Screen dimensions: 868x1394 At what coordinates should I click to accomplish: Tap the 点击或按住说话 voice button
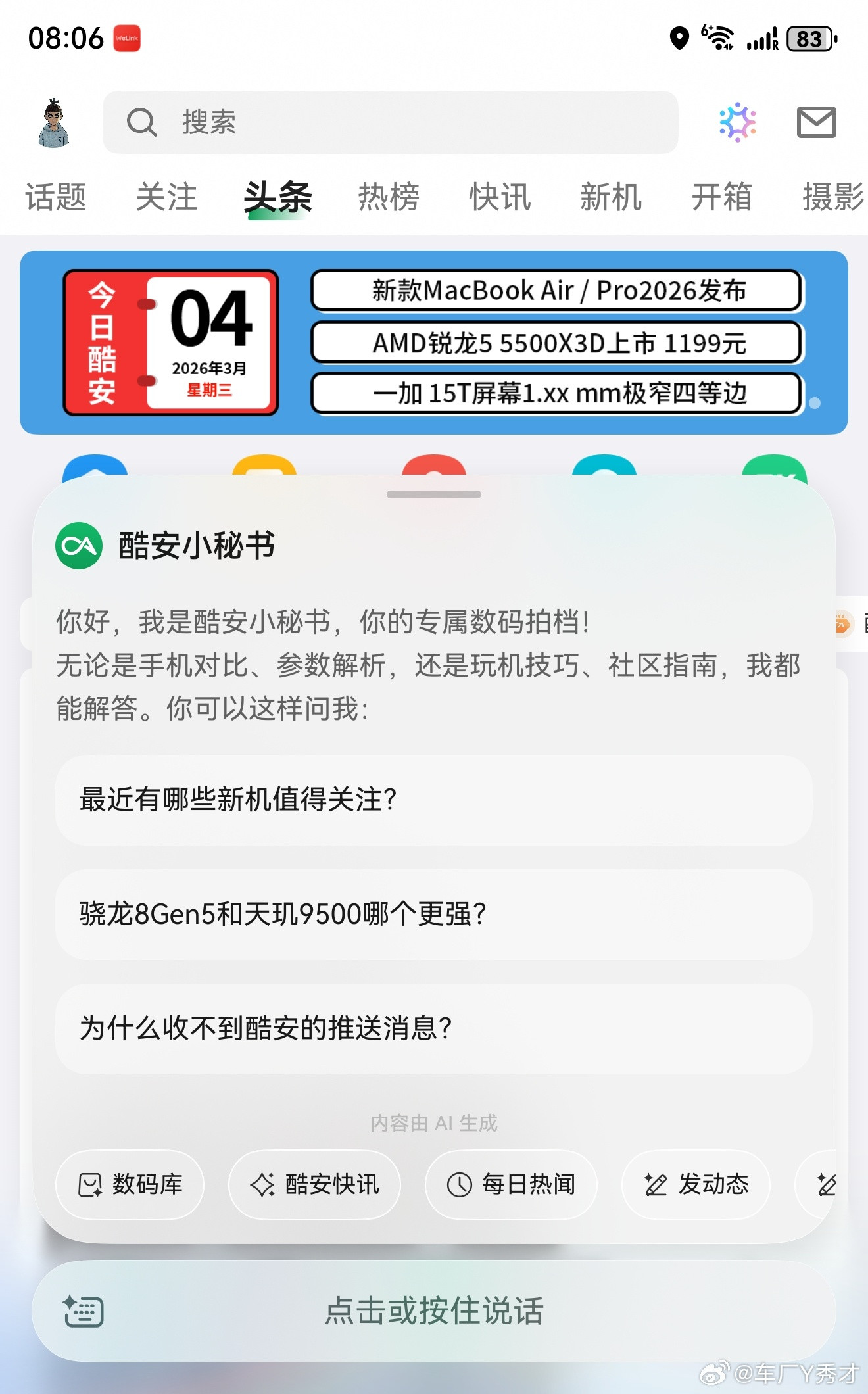point(434,1312)
